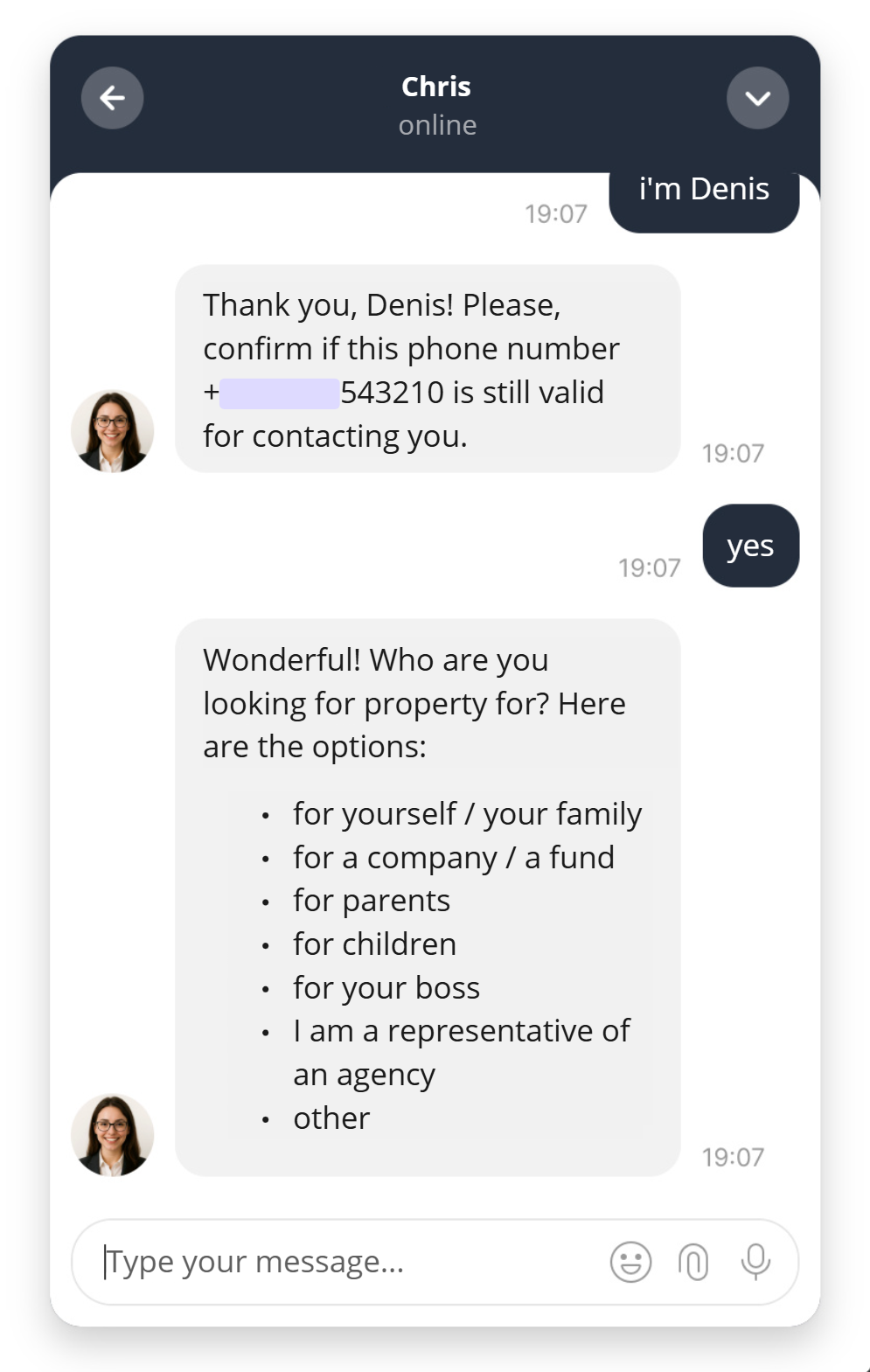Click the "online" status text
The width and height of the screenshot is (870, 1372).
436,124
